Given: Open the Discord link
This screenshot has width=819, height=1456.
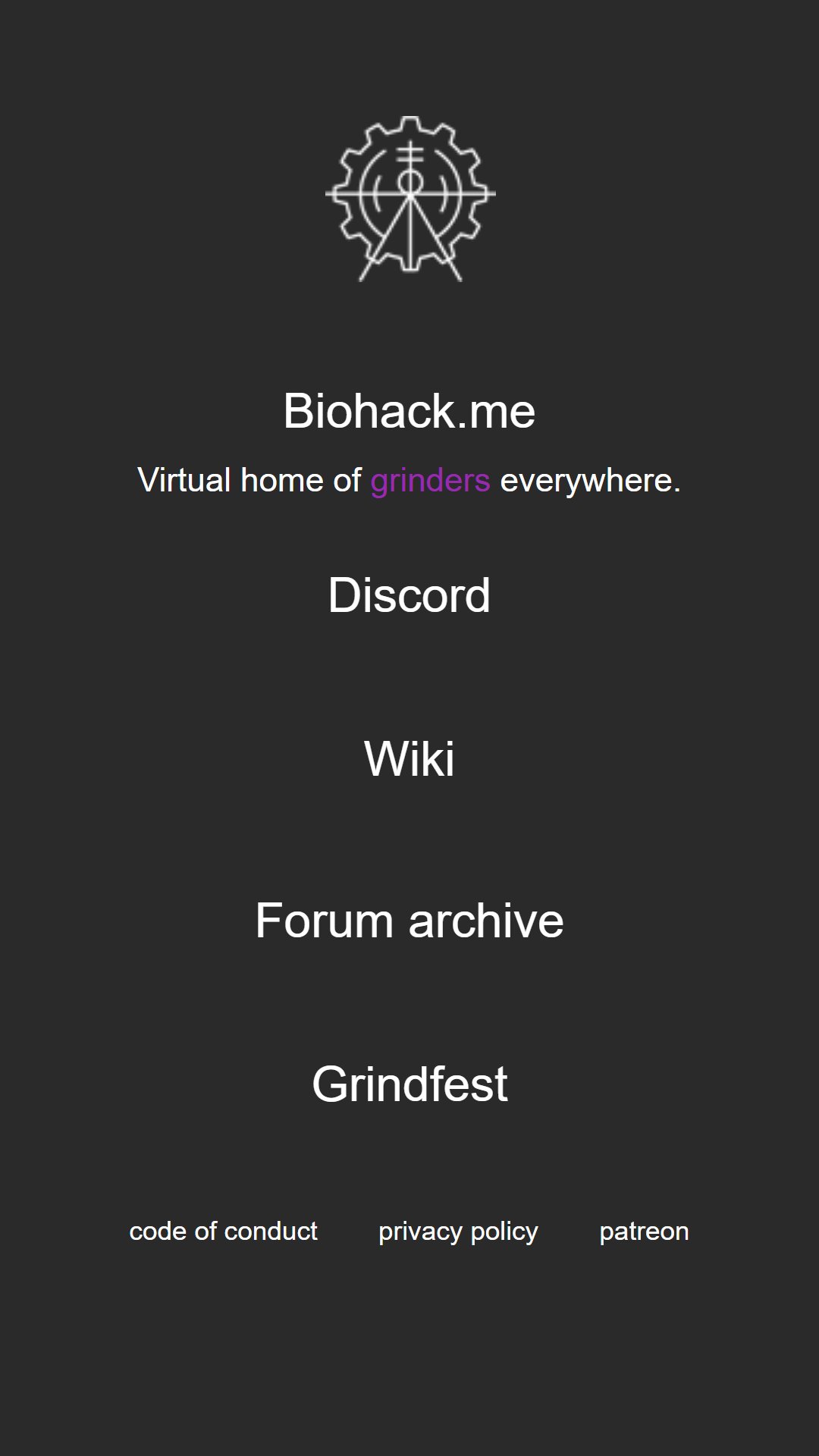Looking at the screenshot, I should (409, 595).
